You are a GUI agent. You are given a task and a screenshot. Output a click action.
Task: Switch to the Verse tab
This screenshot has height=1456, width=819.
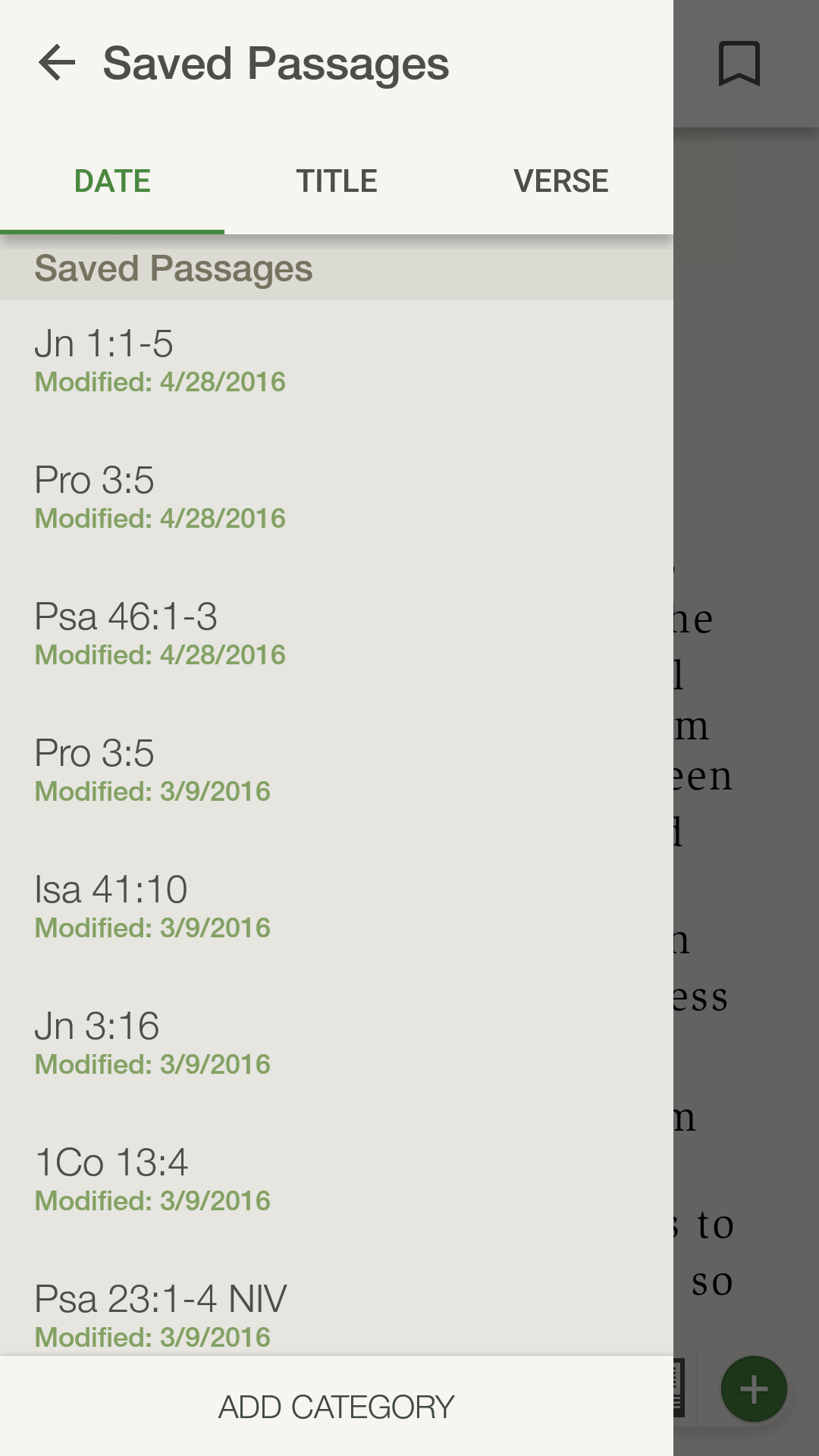[561, 181]
